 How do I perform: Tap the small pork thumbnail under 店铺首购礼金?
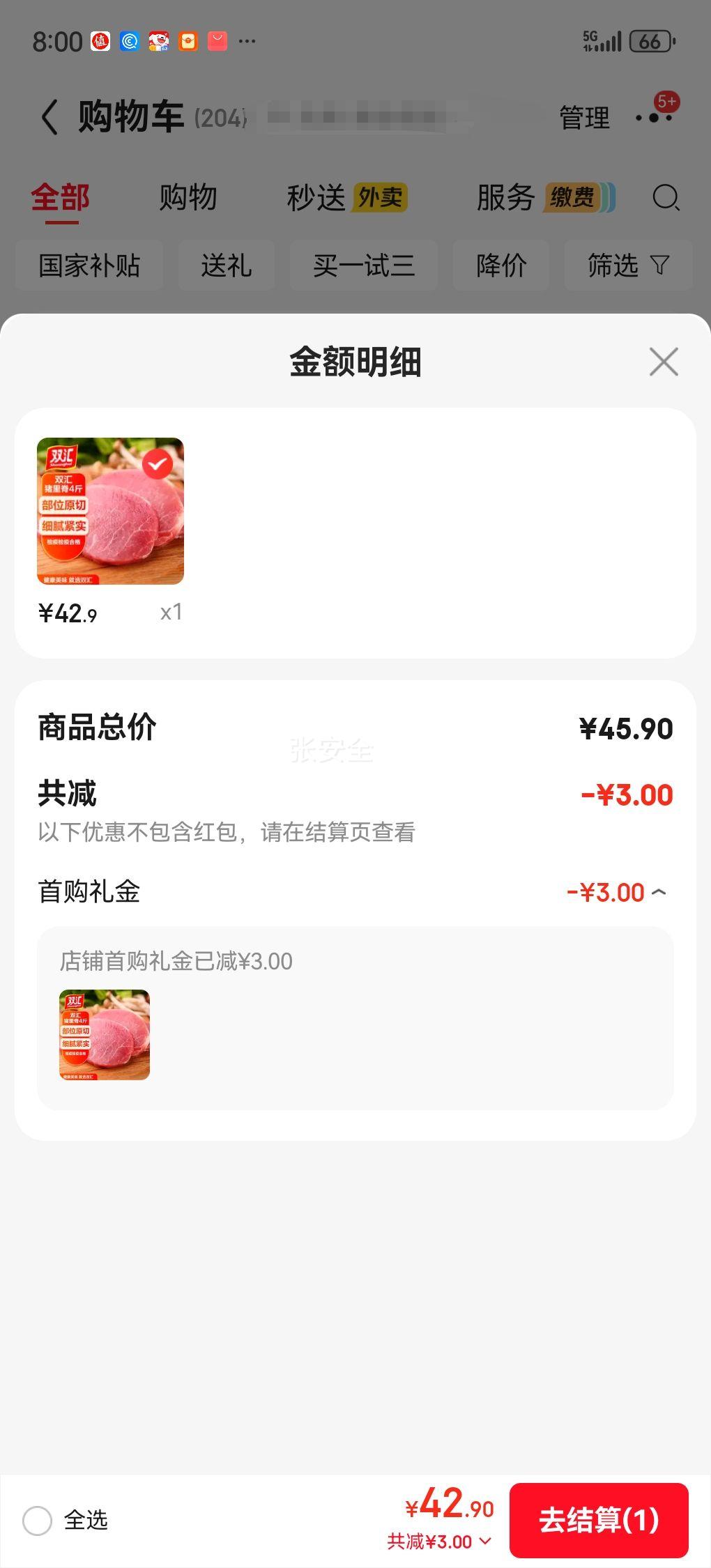[105, 1036]
